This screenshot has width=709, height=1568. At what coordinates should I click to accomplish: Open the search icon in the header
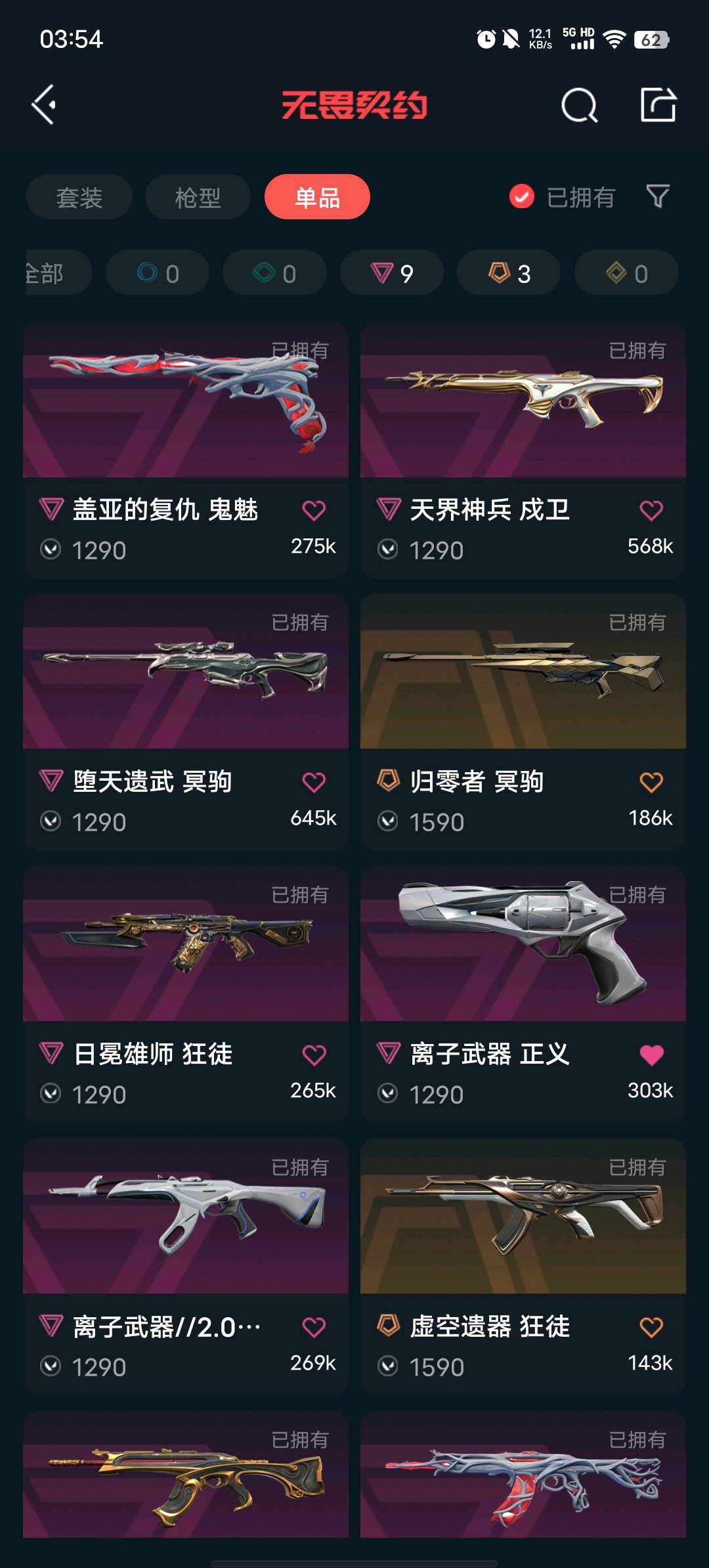tap(579, 105)
